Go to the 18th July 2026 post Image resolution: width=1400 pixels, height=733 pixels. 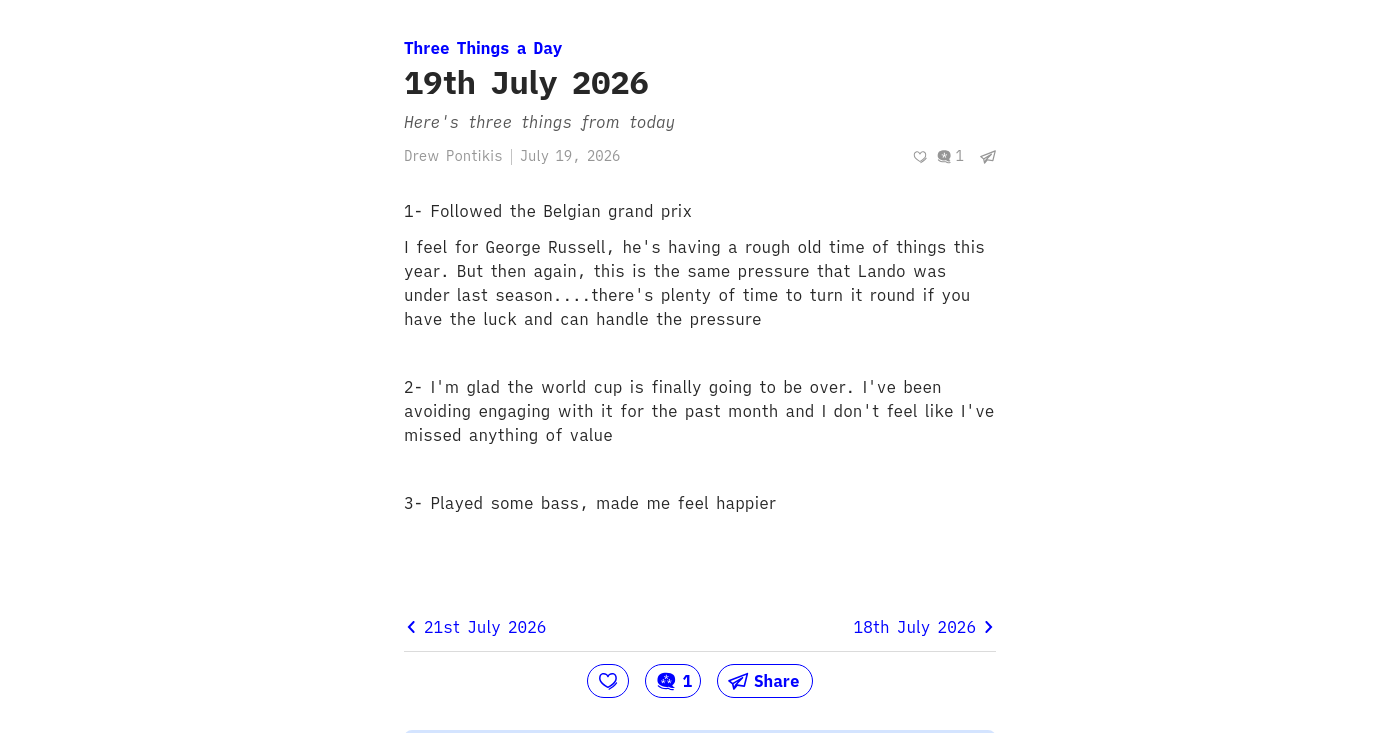coord(924,627)
